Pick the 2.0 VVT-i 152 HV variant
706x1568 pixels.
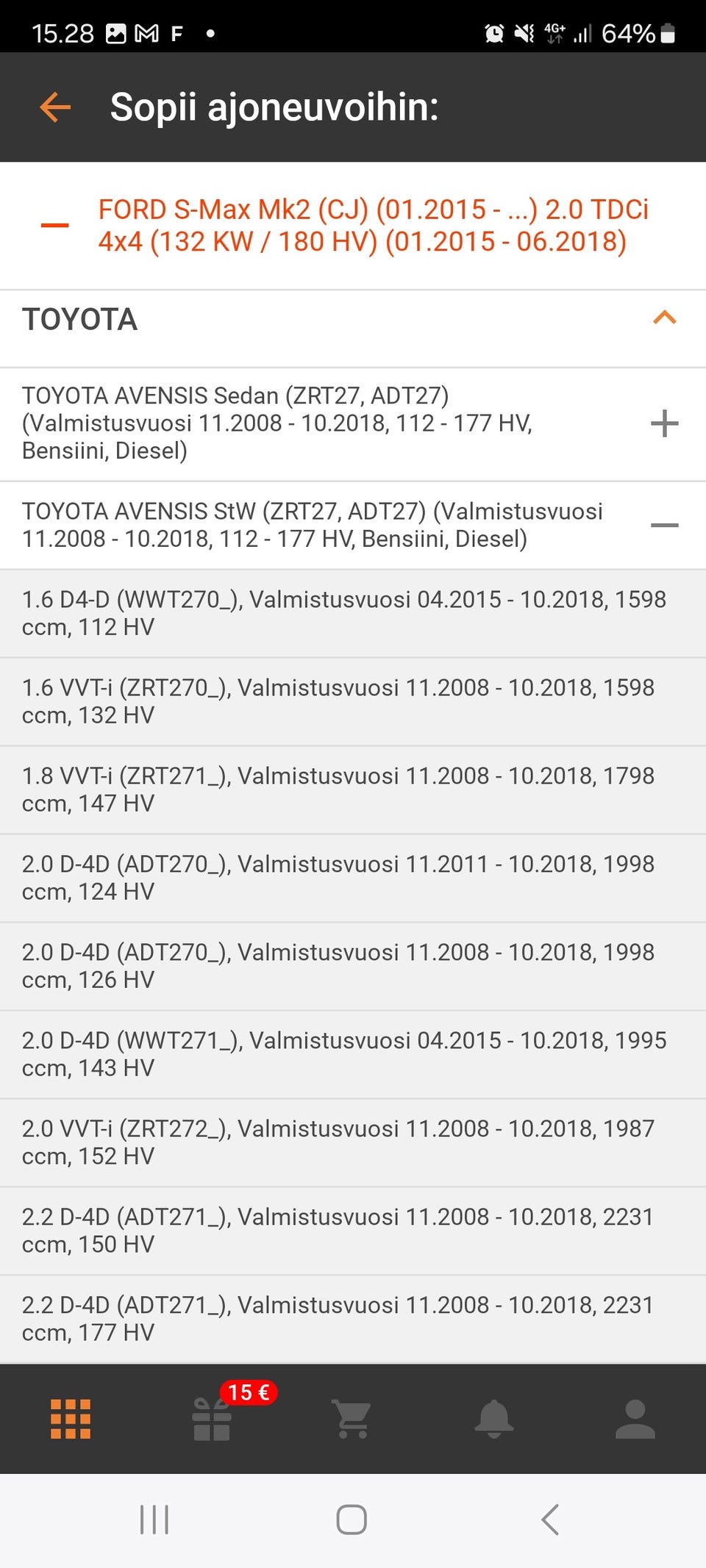pyautogui.click(x=338, y=1142)
